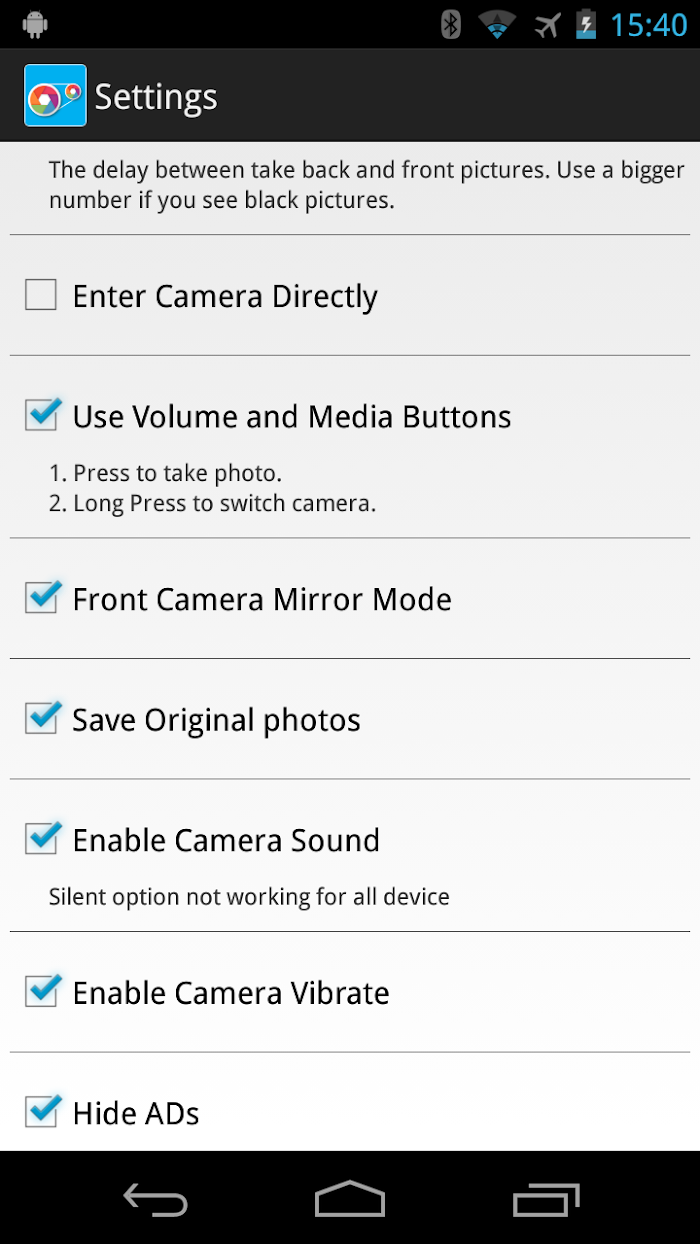Turn off Save Original photos
Image resolution: width=700 pixels, height=1244 pixels.
click(x=41, y=718)
